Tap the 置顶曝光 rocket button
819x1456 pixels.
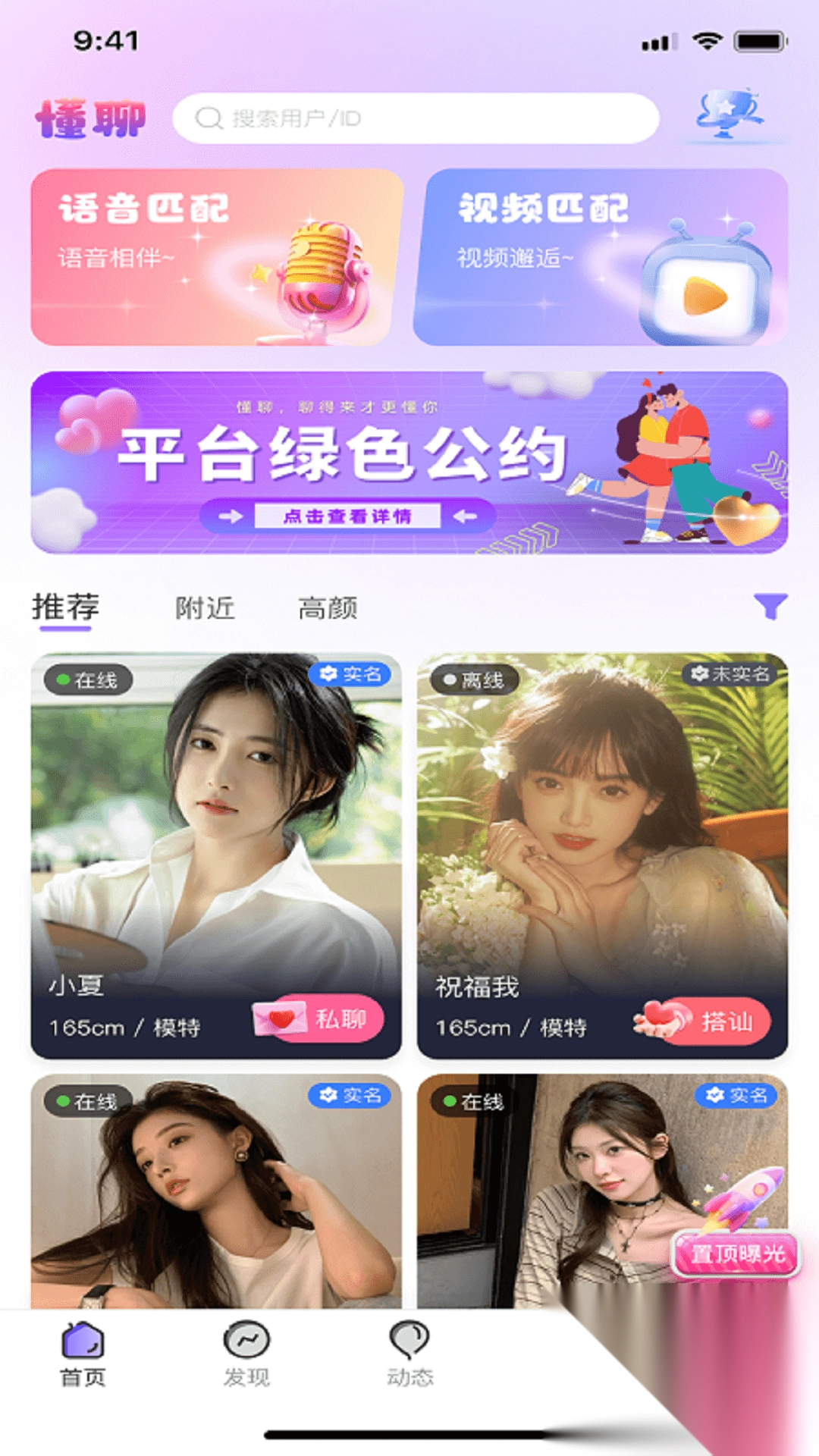pos(737,1251)
